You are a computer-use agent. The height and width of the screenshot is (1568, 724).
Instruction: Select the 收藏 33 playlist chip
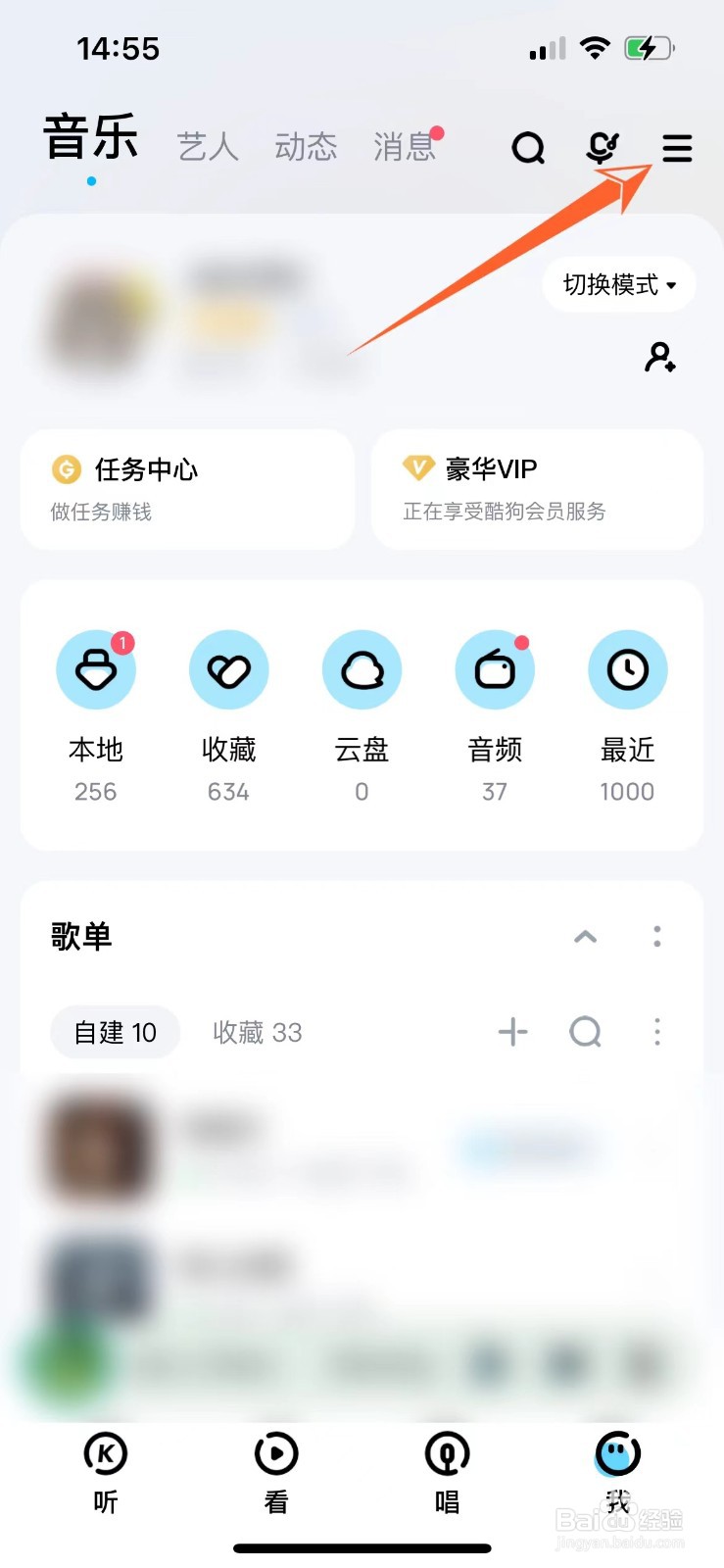tap(258, 1032)
